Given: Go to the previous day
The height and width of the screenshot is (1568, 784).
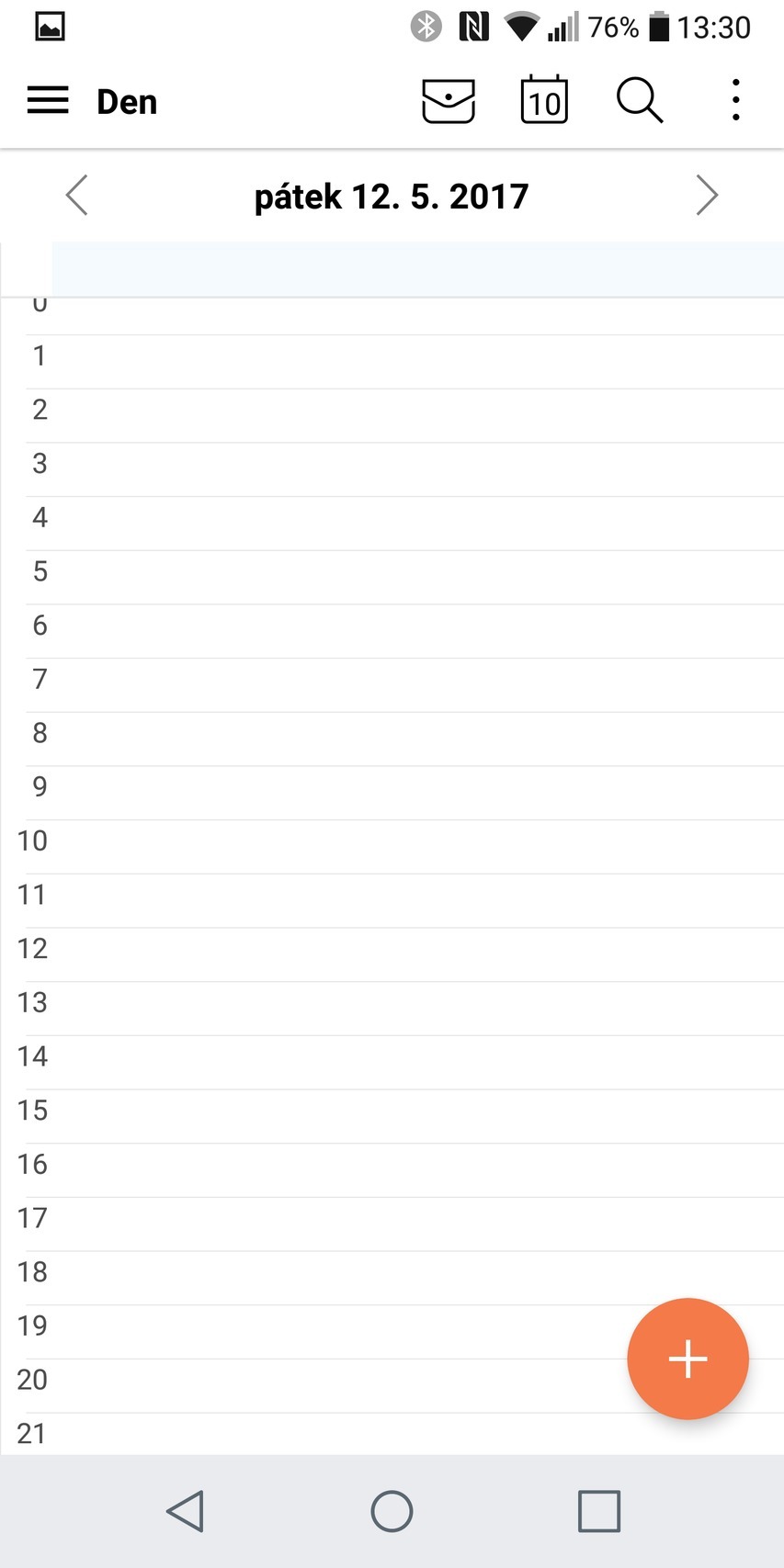Looking at the screenshot, I should (x=77, y=195).
